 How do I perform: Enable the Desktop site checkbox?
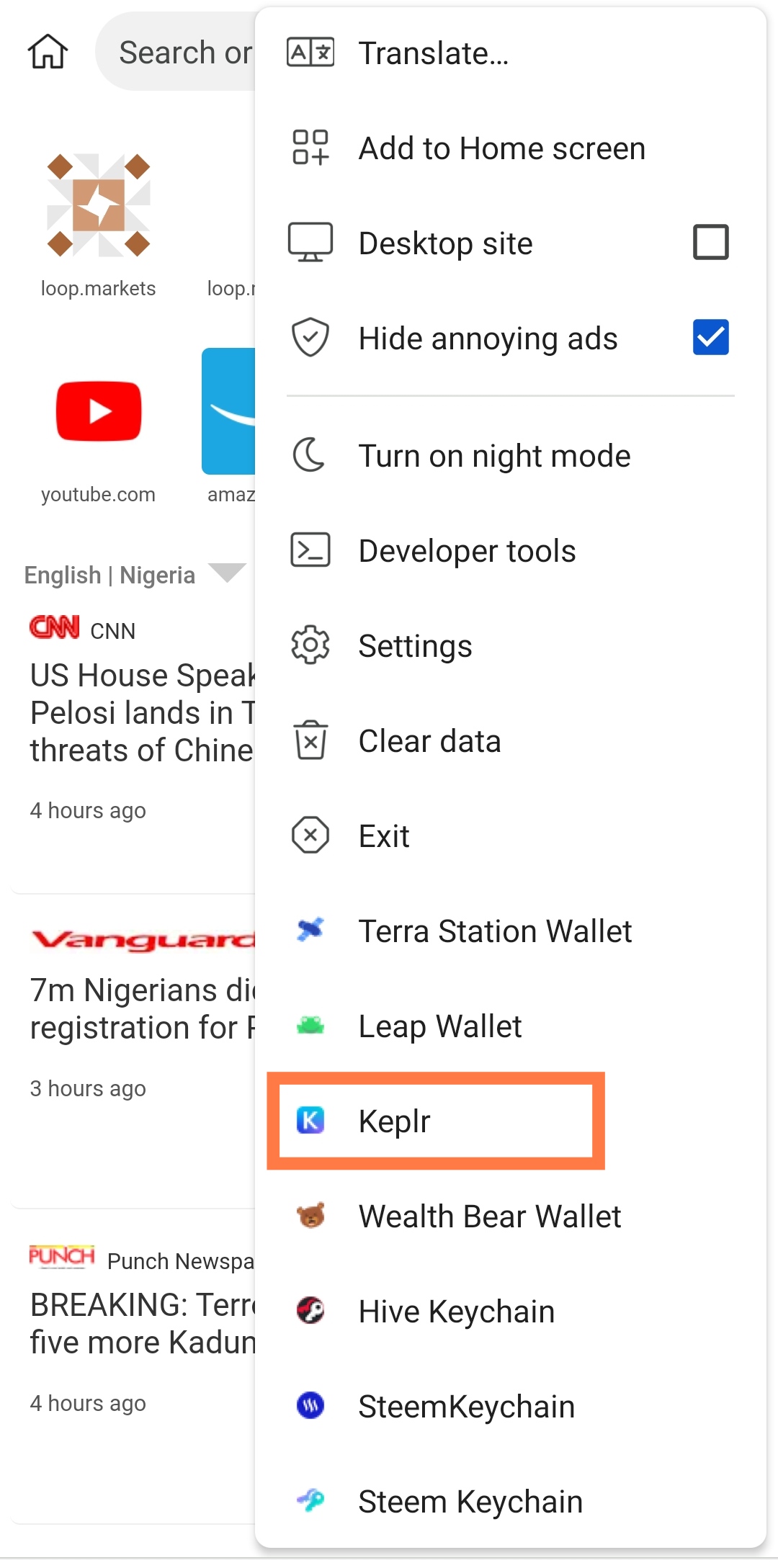tap(710, 243)
